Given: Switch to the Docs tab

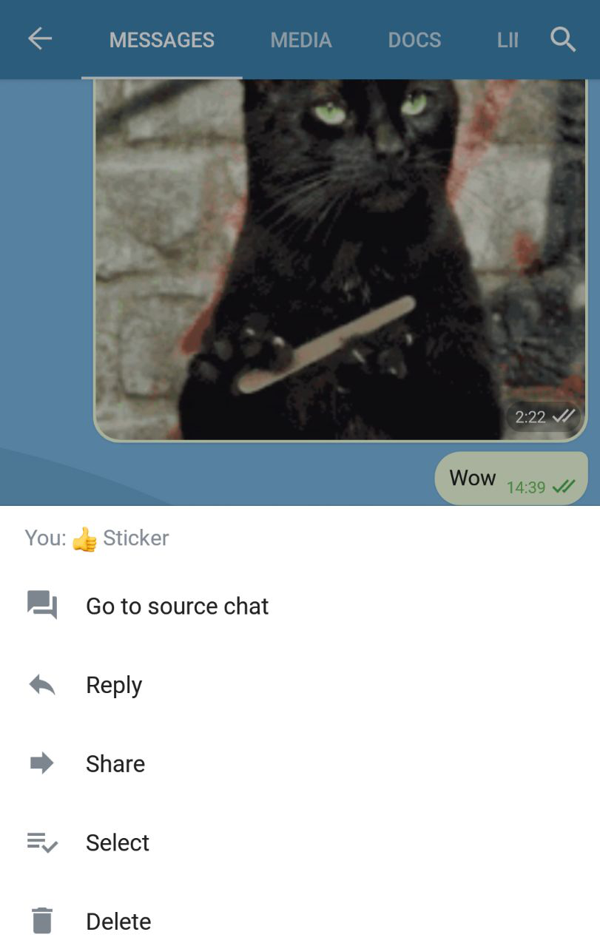Looking at the screenshot, I should (414, 41).
